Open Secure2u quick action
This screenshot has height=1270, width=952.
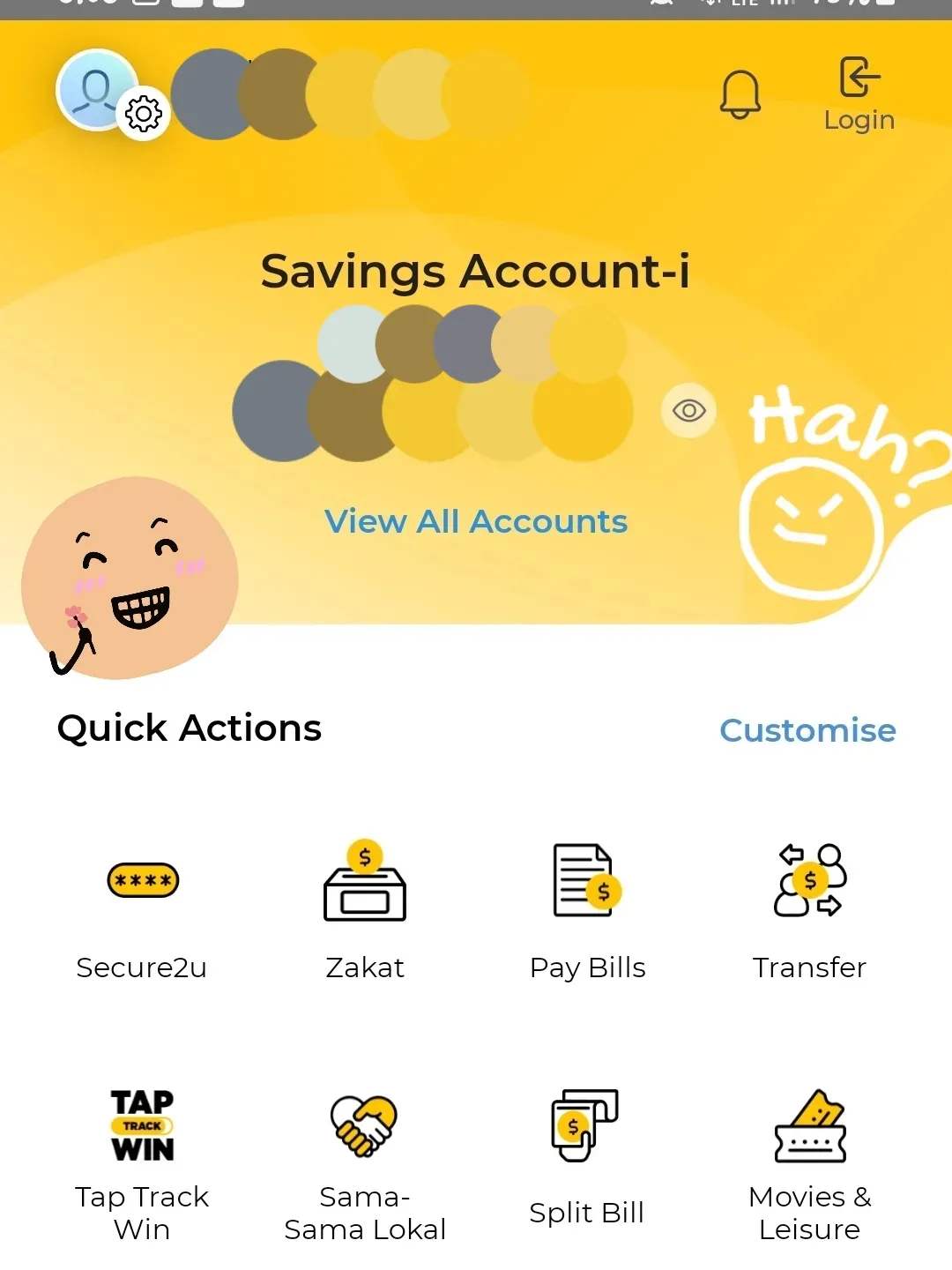tap(142, 910)
